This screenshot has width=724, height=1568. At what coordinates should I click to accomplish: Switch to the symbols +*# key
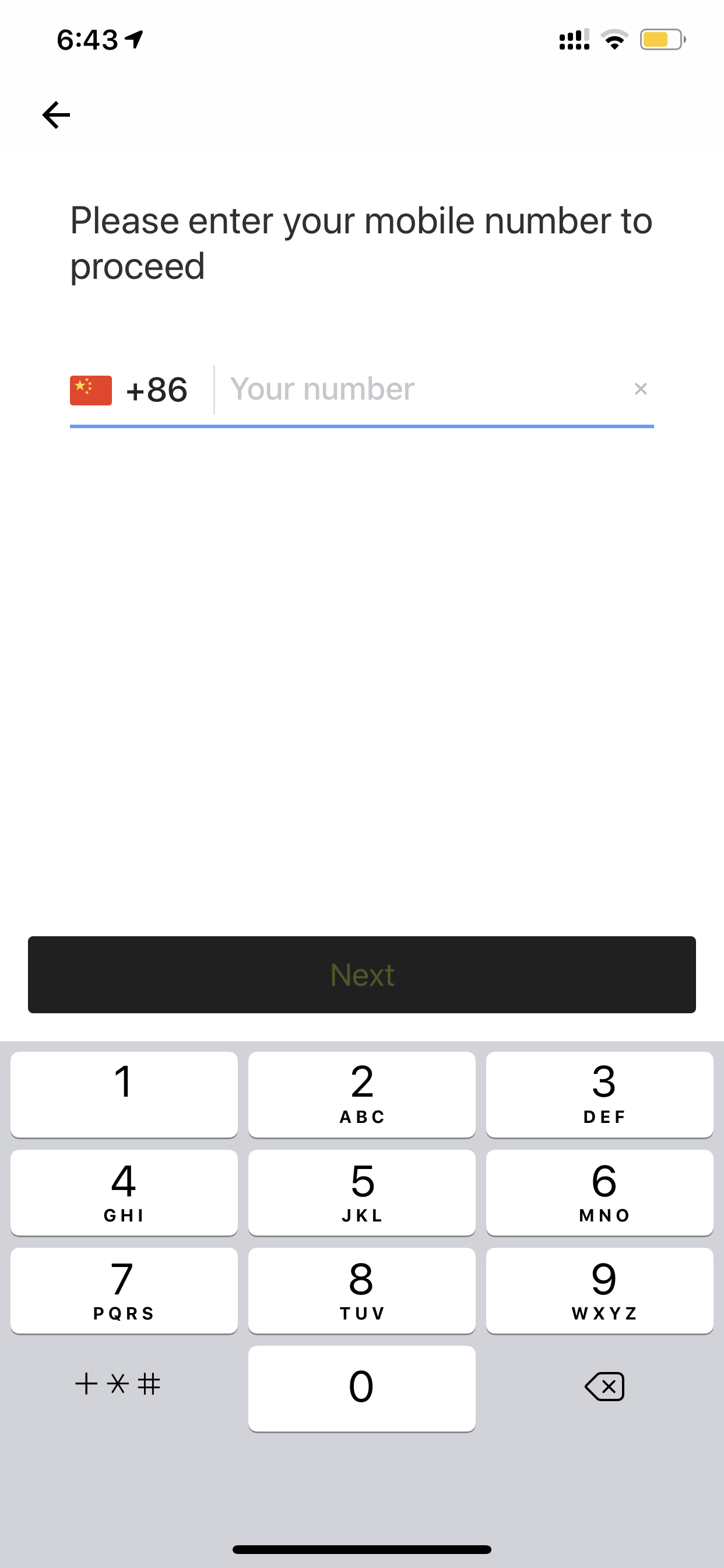click(x=118, y=1384)
